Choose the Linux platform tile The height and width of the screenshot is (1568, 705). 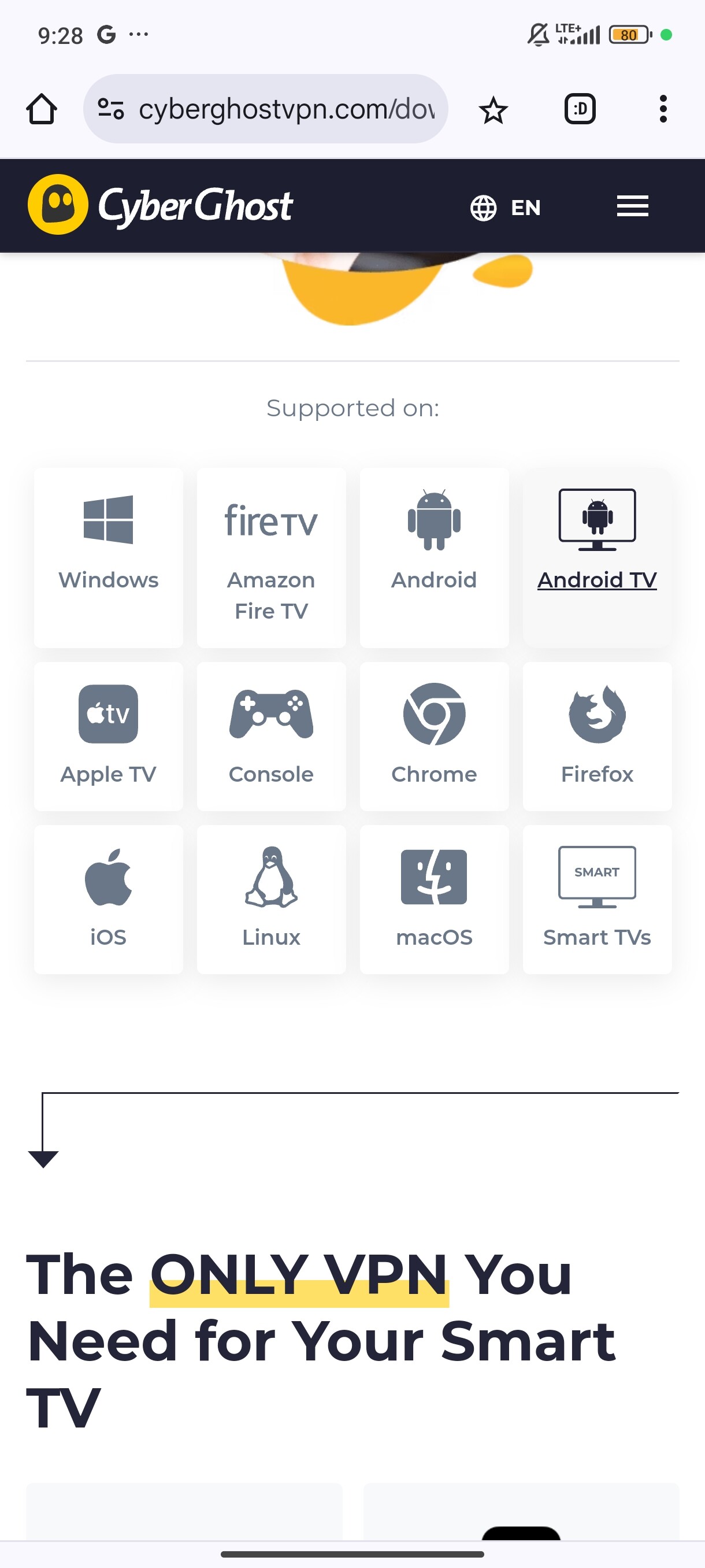tap(271, 899)
